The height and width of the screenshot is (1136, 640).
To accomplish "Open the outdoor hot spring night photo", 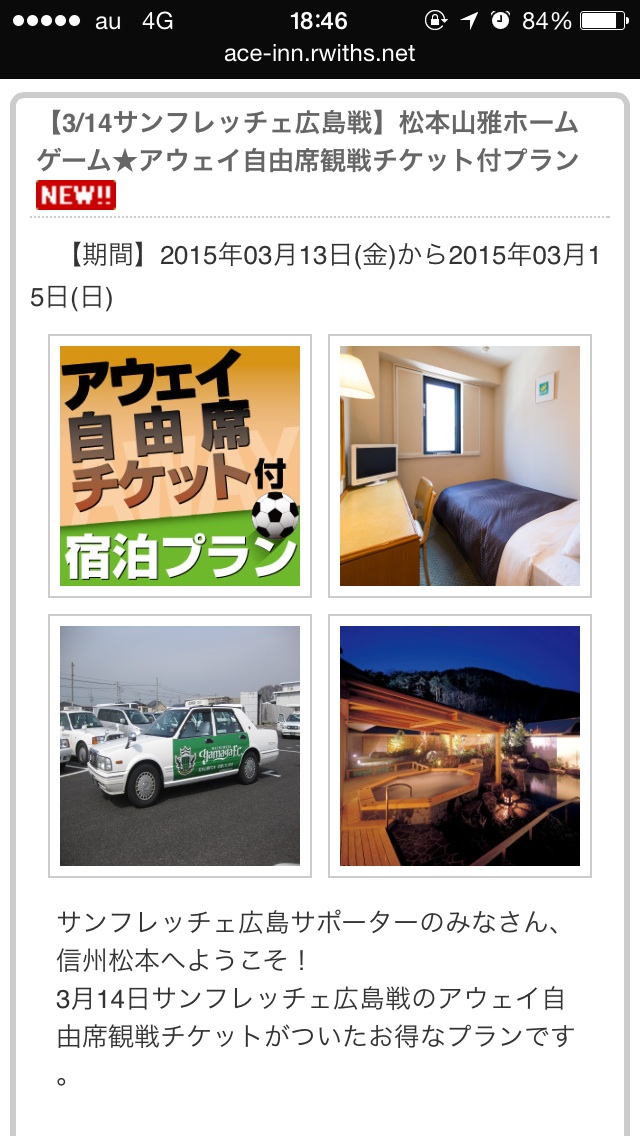I will (x=460, y=746).
